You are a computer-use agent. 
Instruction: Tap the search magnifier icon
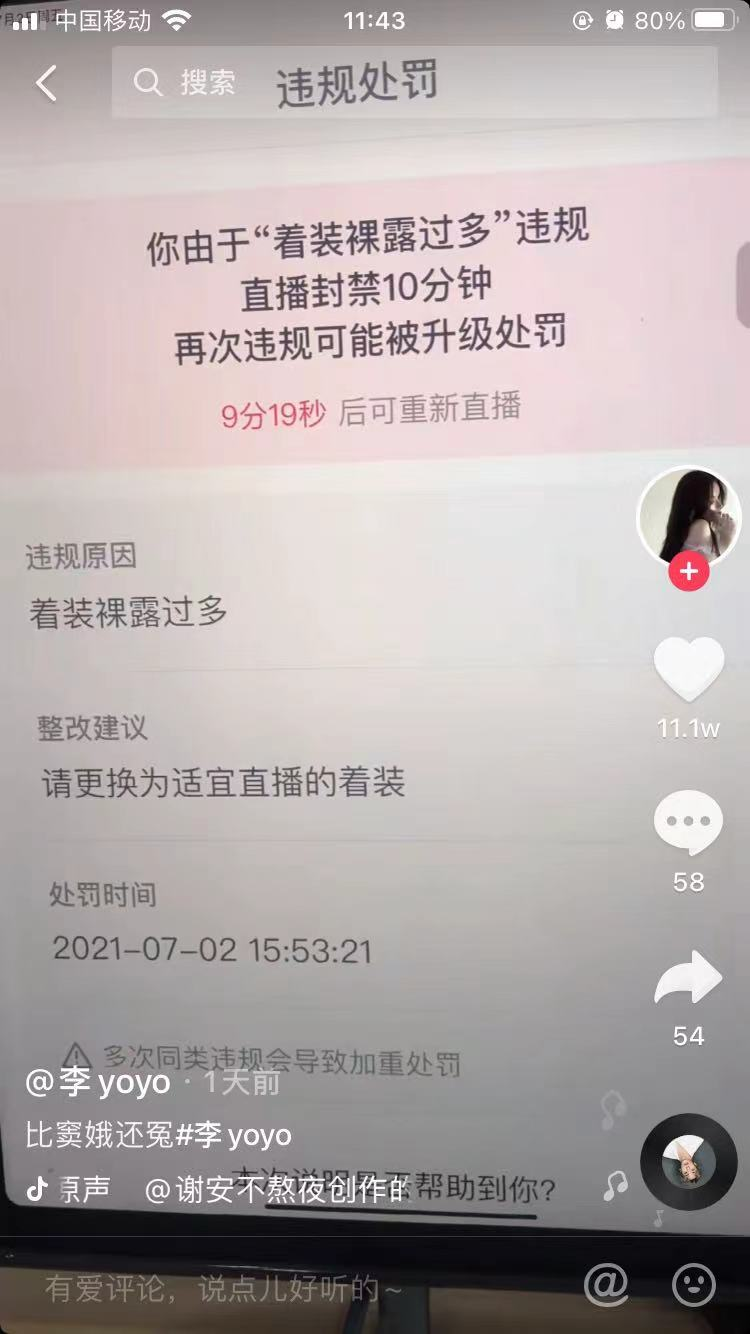(x=150, y=84)
